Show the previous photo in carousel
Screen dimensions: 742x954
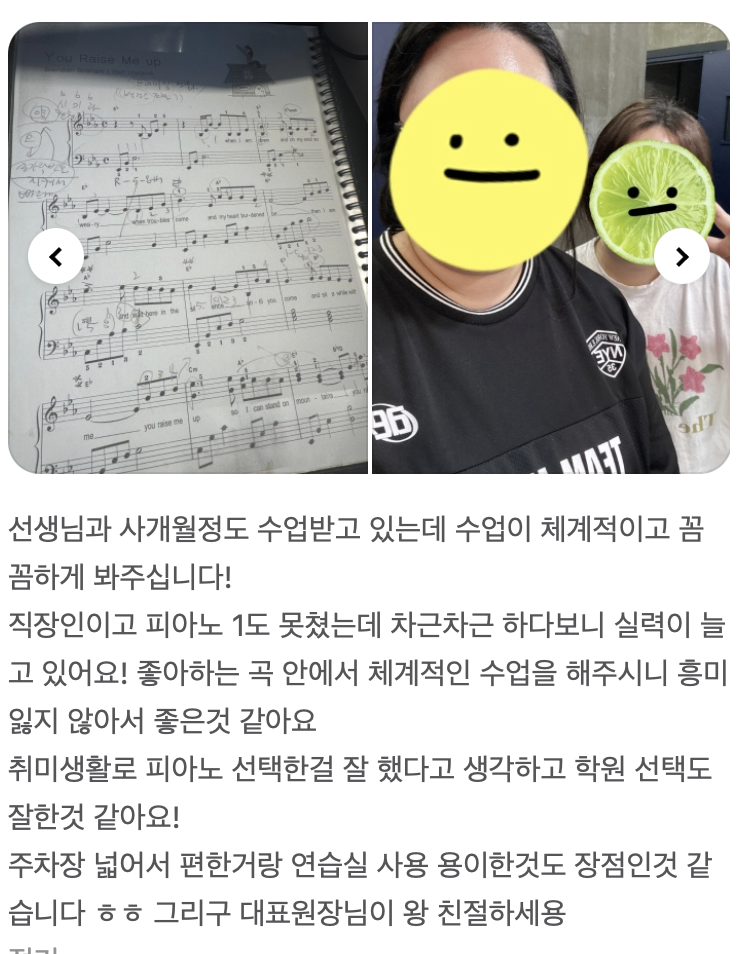pyautogui.click(x=56, y=257)
